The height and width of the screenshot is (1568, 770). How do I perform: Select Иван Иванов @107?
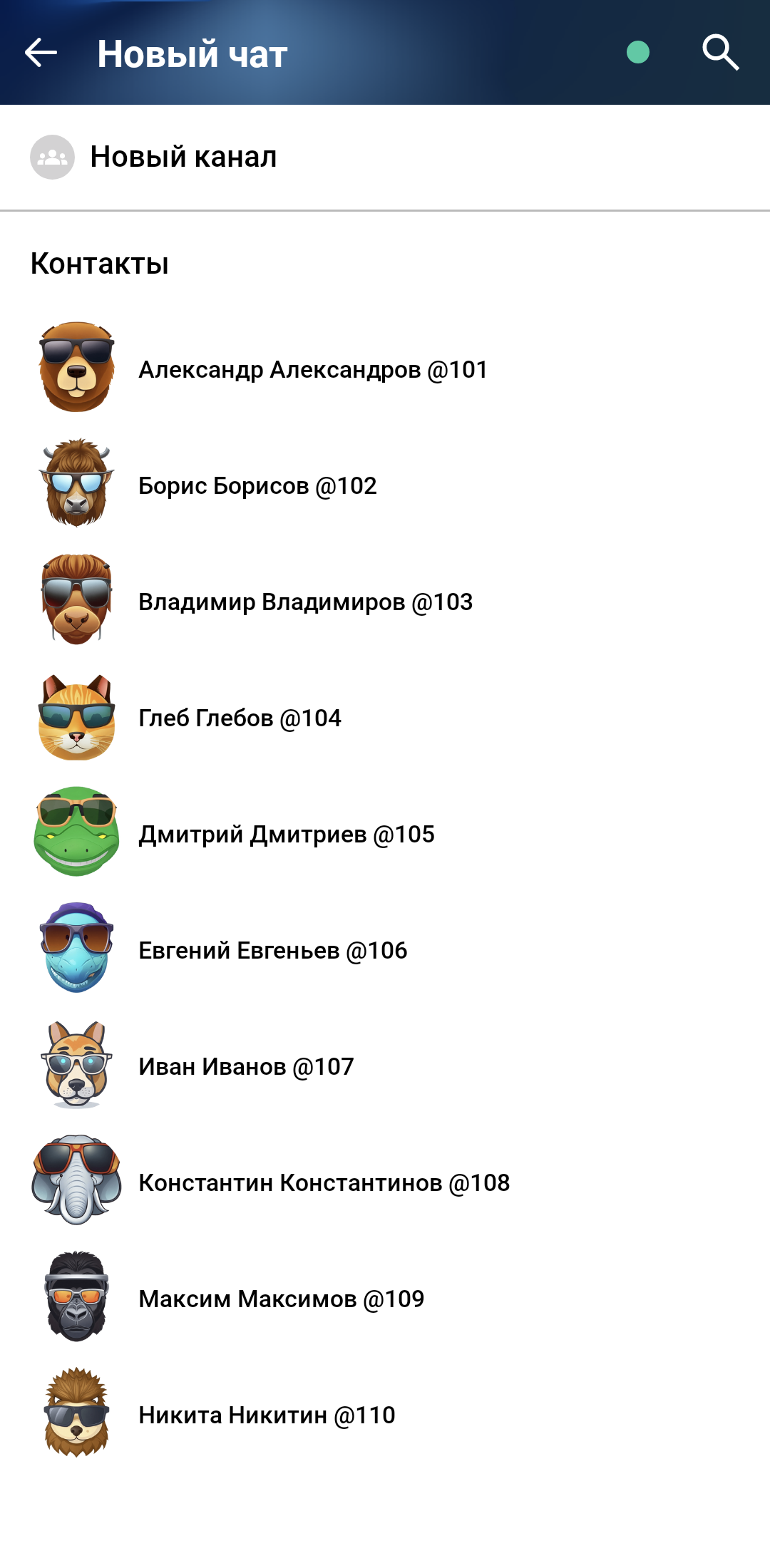point(246,1067)
